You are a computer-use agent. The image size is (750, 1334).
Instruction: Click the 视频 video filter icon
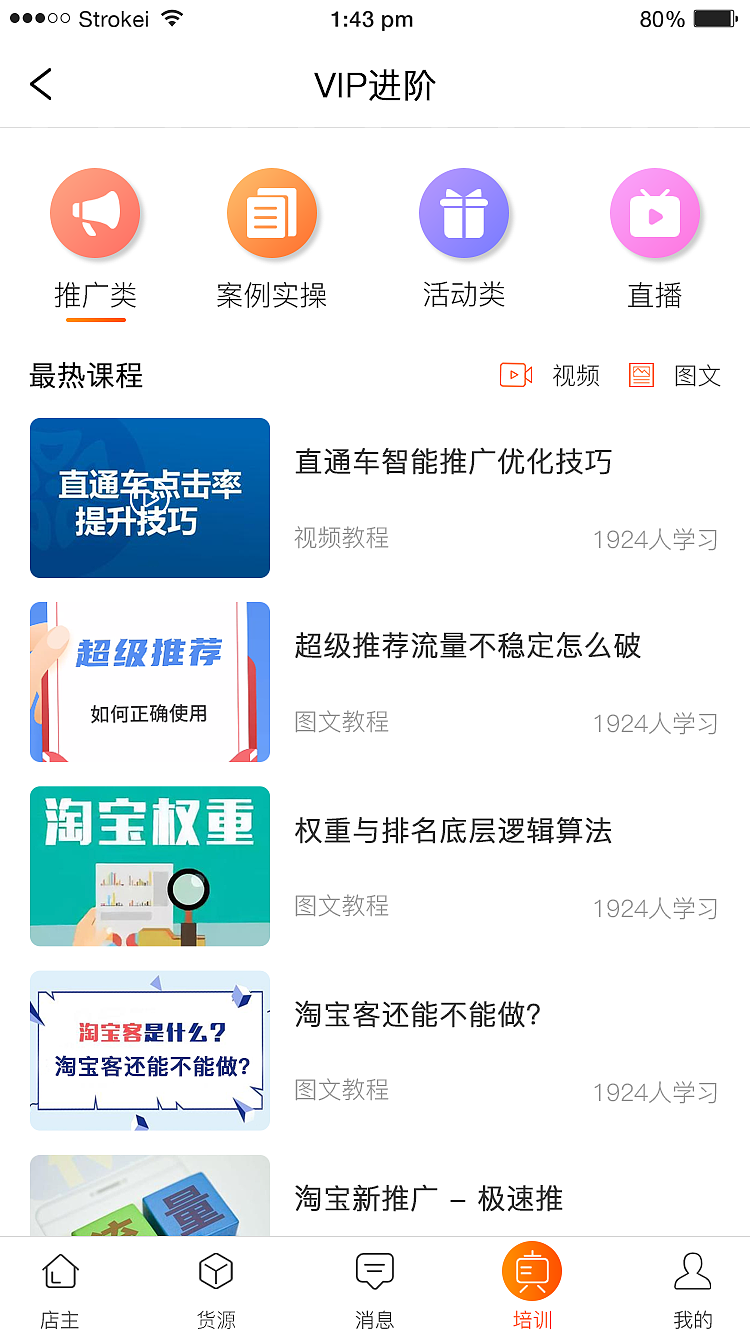click(516, 375)
